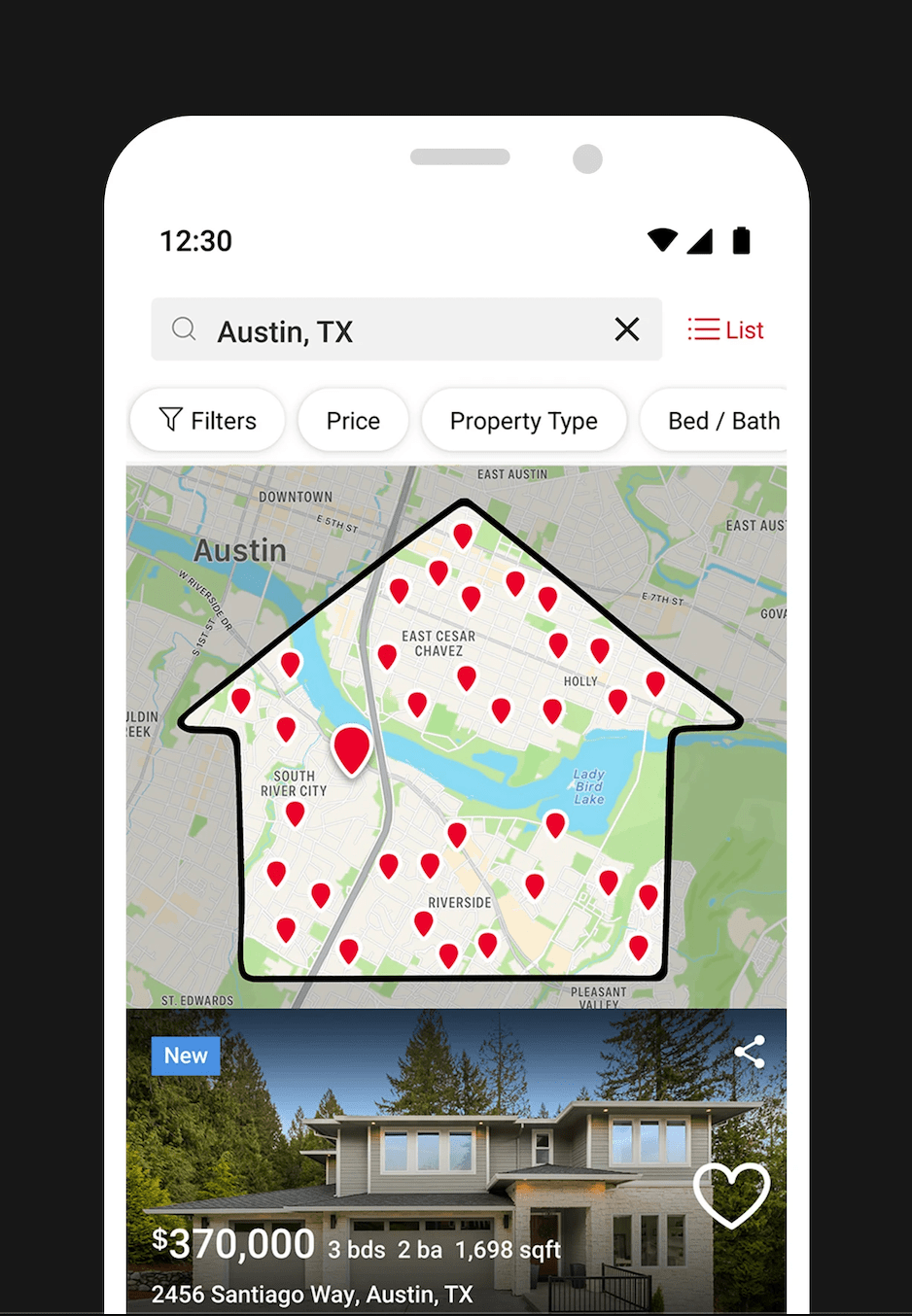Open the Price filter
The width and height of the screenshot is (912, 1316).
(353, 421)
